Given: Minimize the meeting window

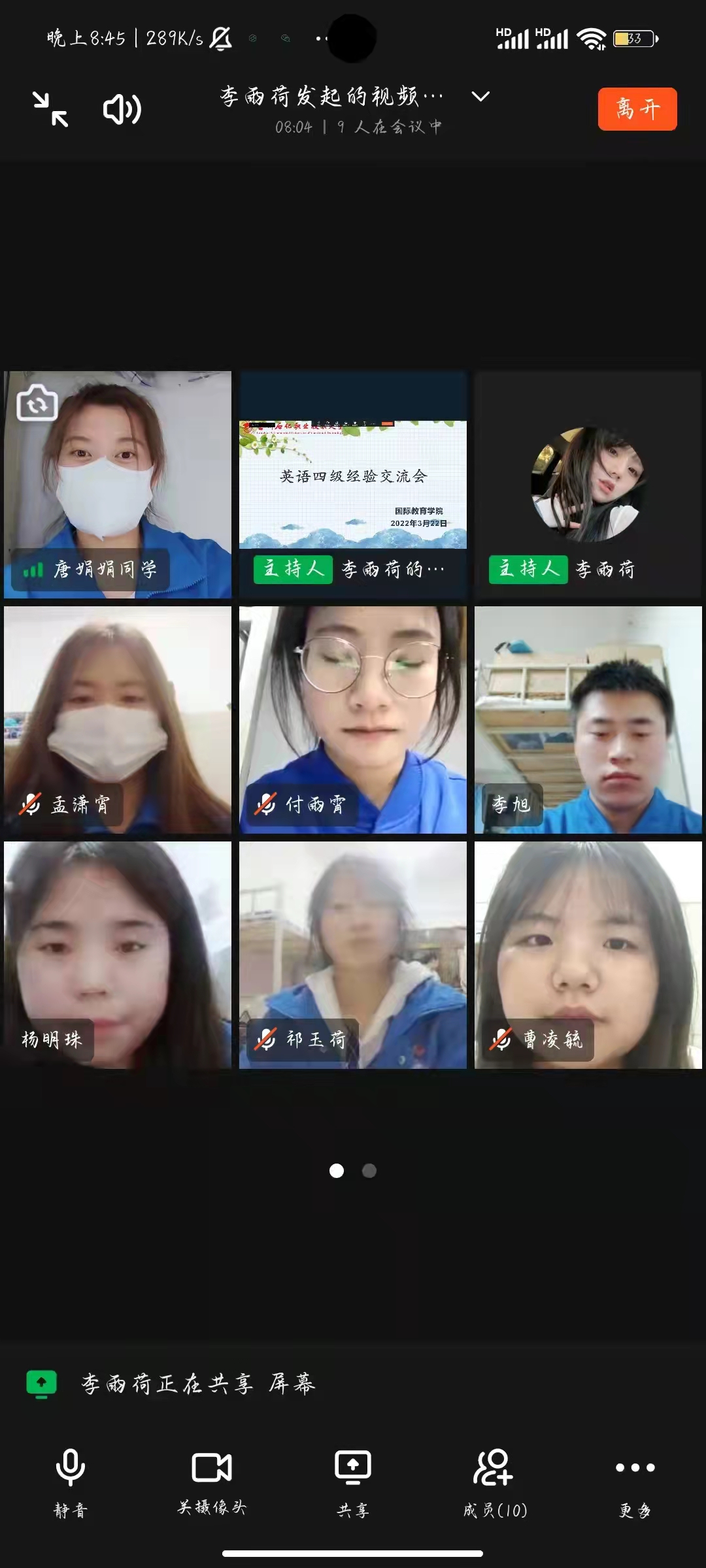Looking at the screenshot, I should [x=51, y=109].
